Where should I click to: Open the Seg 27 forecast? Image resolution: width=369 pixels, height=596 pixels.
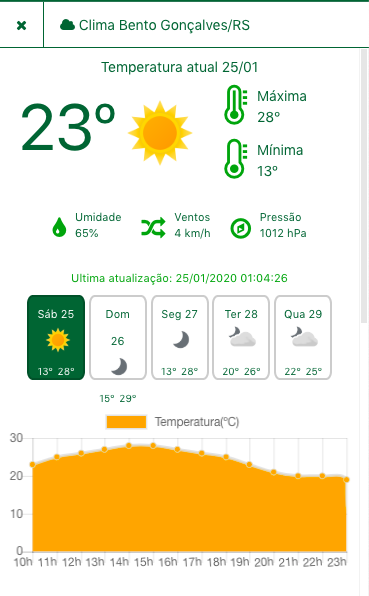tap(180, 338)
